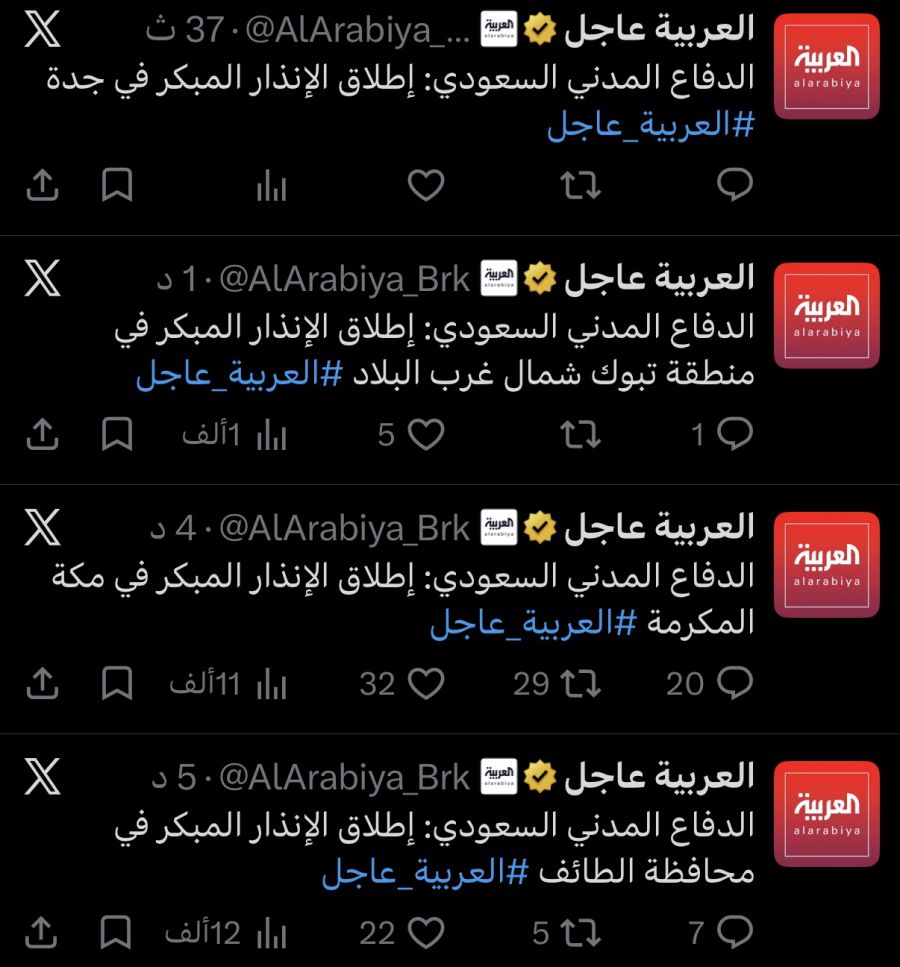Bookmark the Tabuk region tweet
This screenshot has width=900, height=967.
click(117, 434)
